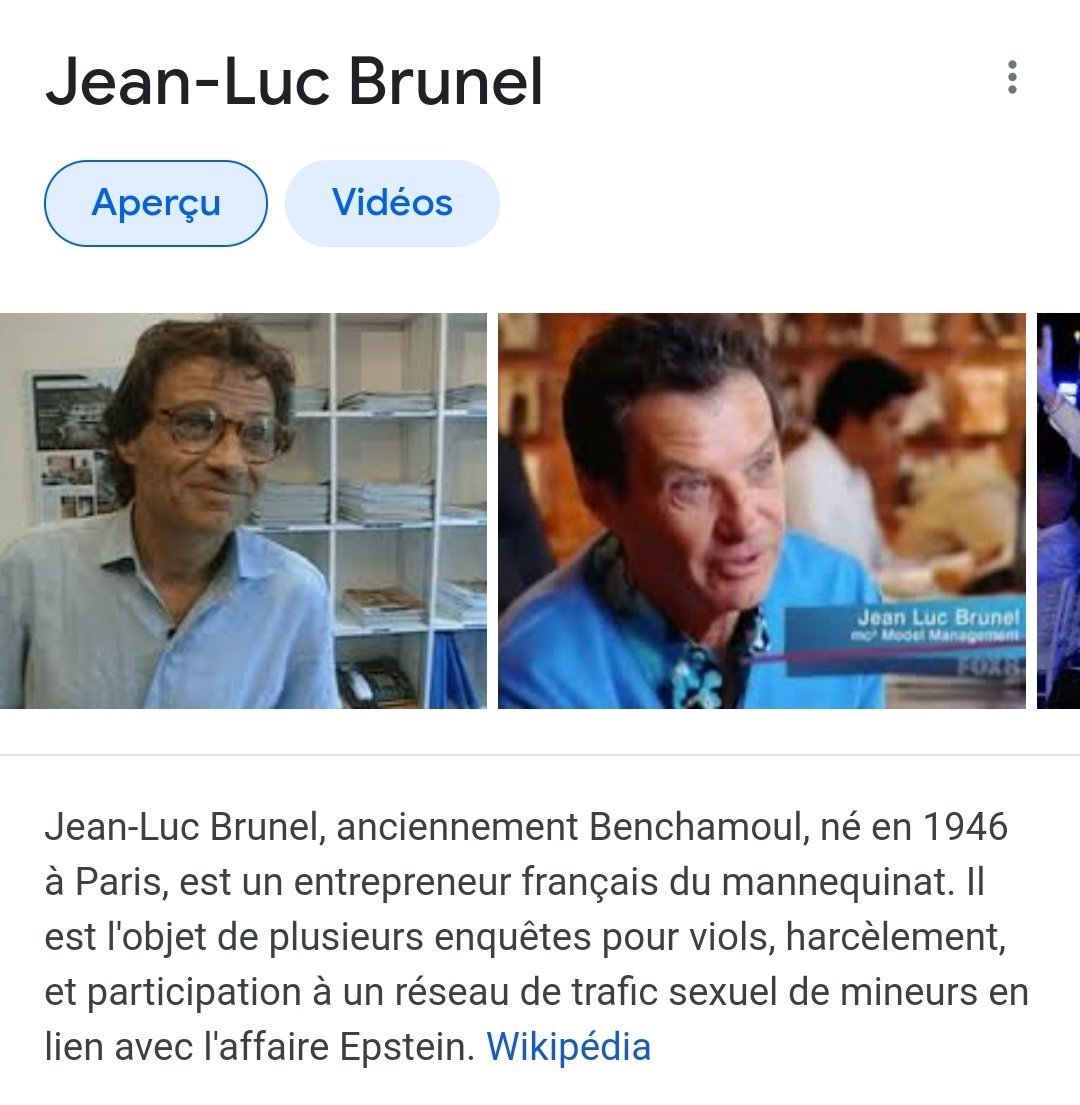Viewport: 1080px width, 1105px height.
Task: Open the Wikipédia source link
Action: coord(568,1047)
